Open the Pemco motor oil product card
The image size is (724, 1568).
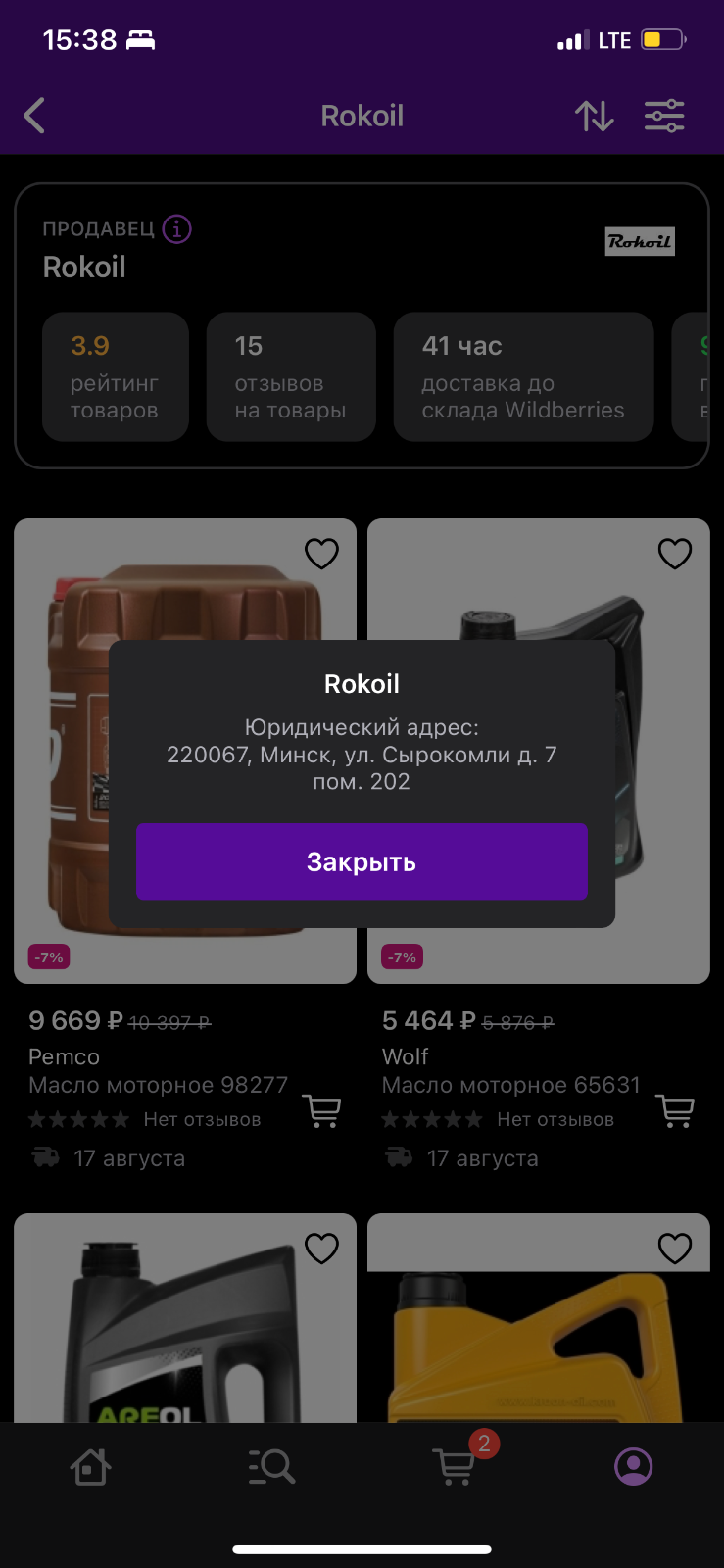(x=185, y=751)
